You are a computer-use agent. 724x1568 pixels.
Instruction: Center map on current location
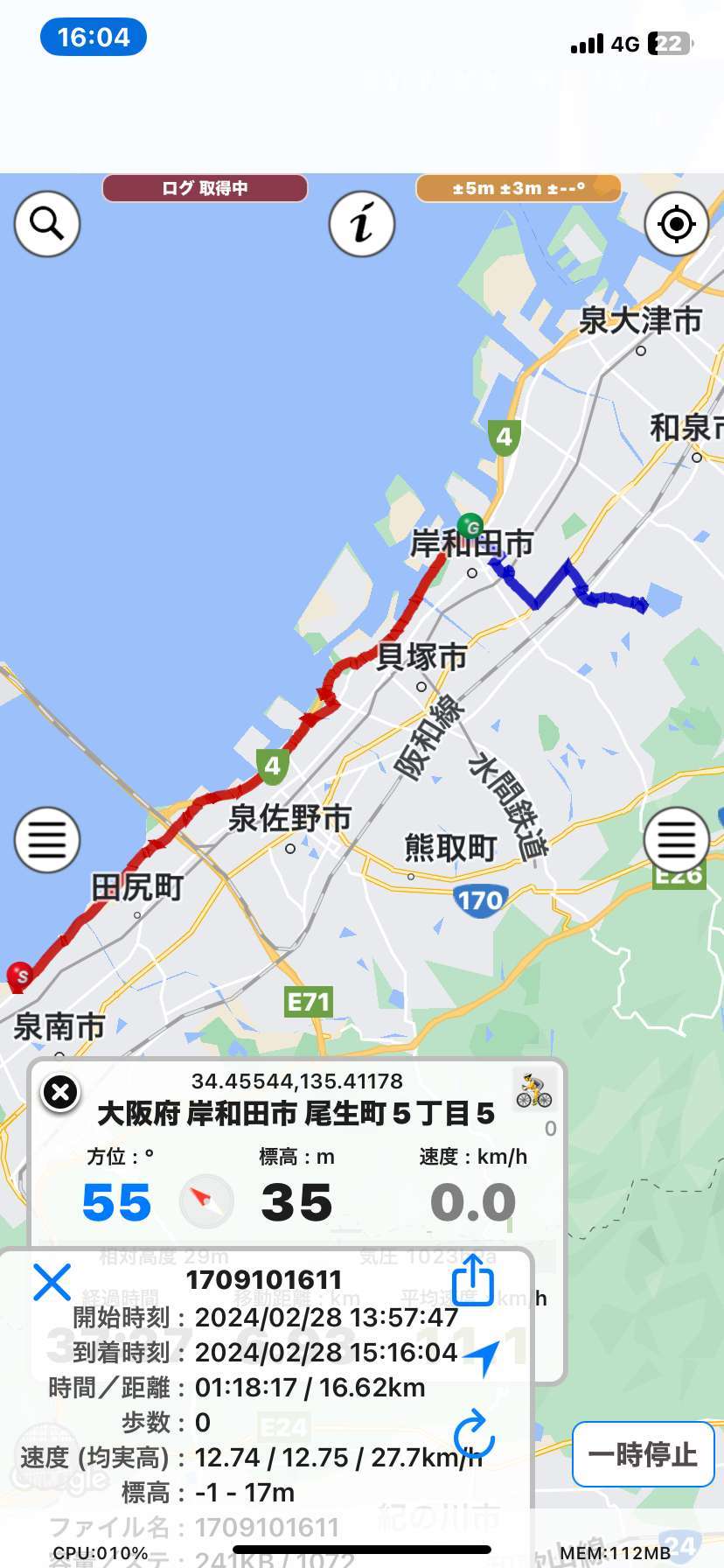tap(676, 224)
